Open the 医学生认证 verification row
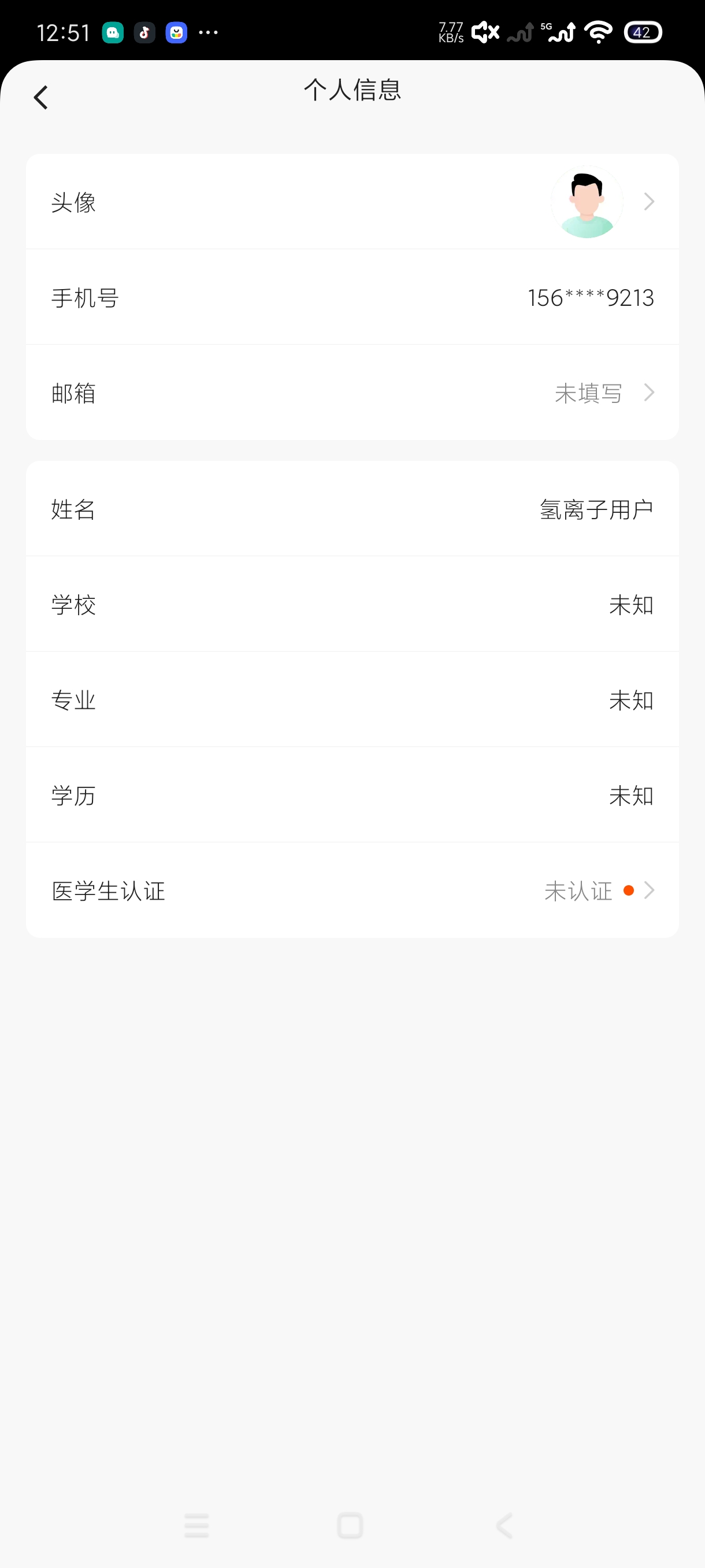705x1568 pixels. [x=352, y=890]
